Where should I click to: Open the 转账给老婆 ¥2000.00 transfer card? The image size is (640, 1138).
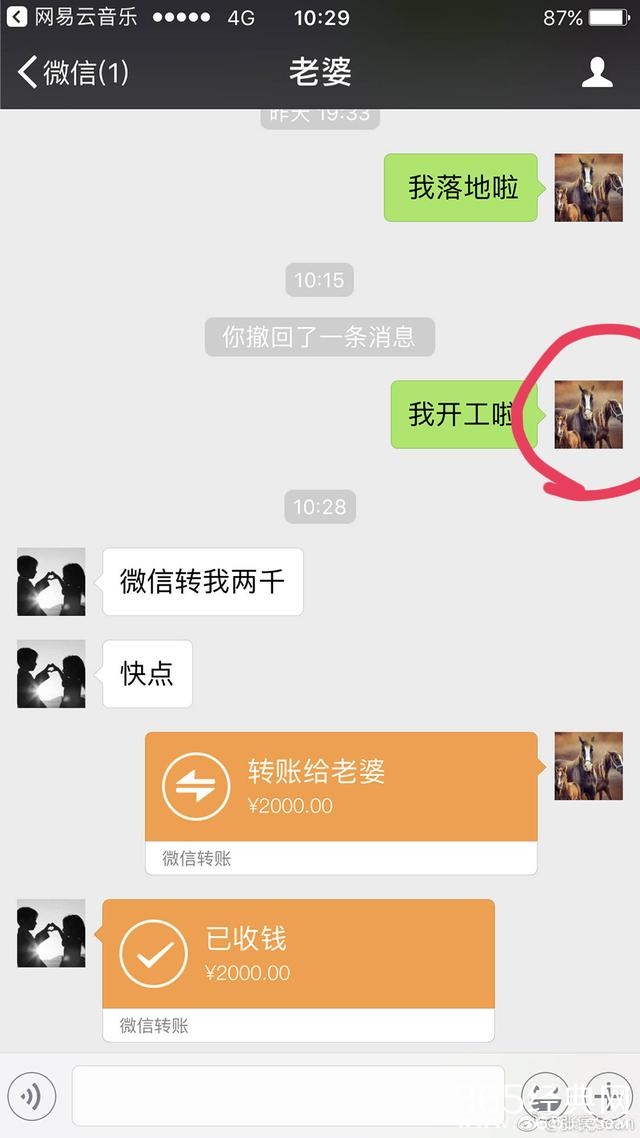pos(340,790)
